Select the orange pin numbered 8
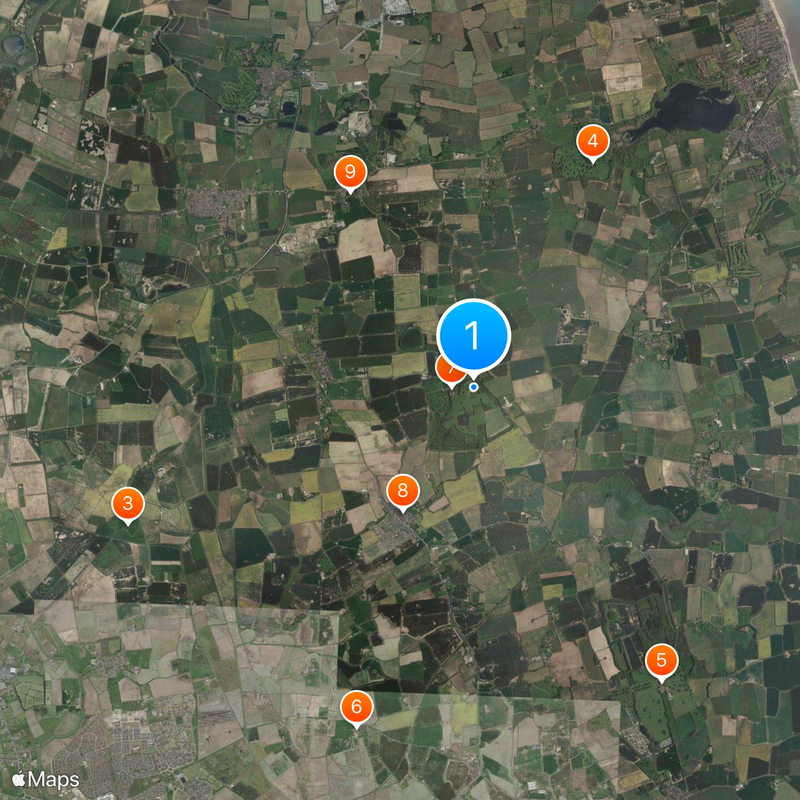The image size is (800, 800). click(403, 490)
